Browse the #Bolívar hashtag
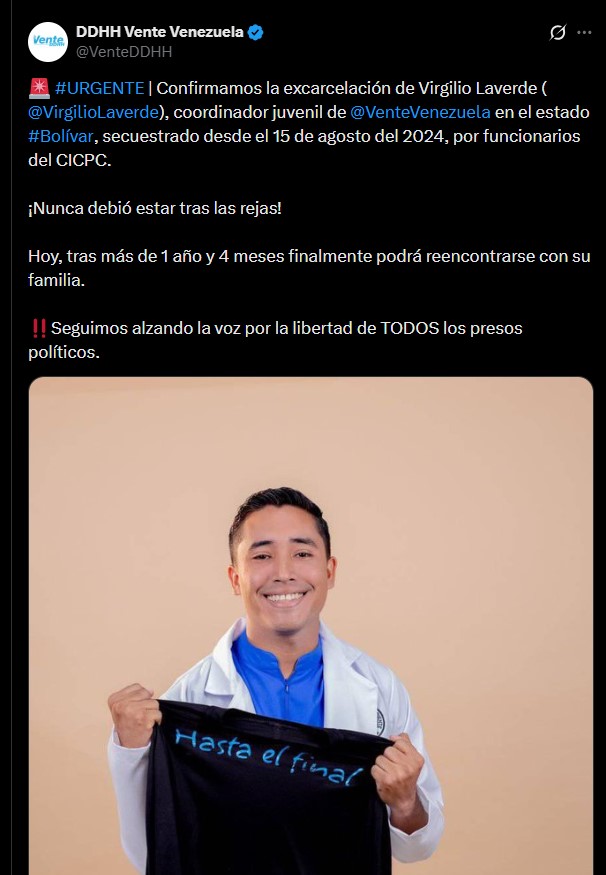Screen dimensions: 606x875 [x=61, y=136]
